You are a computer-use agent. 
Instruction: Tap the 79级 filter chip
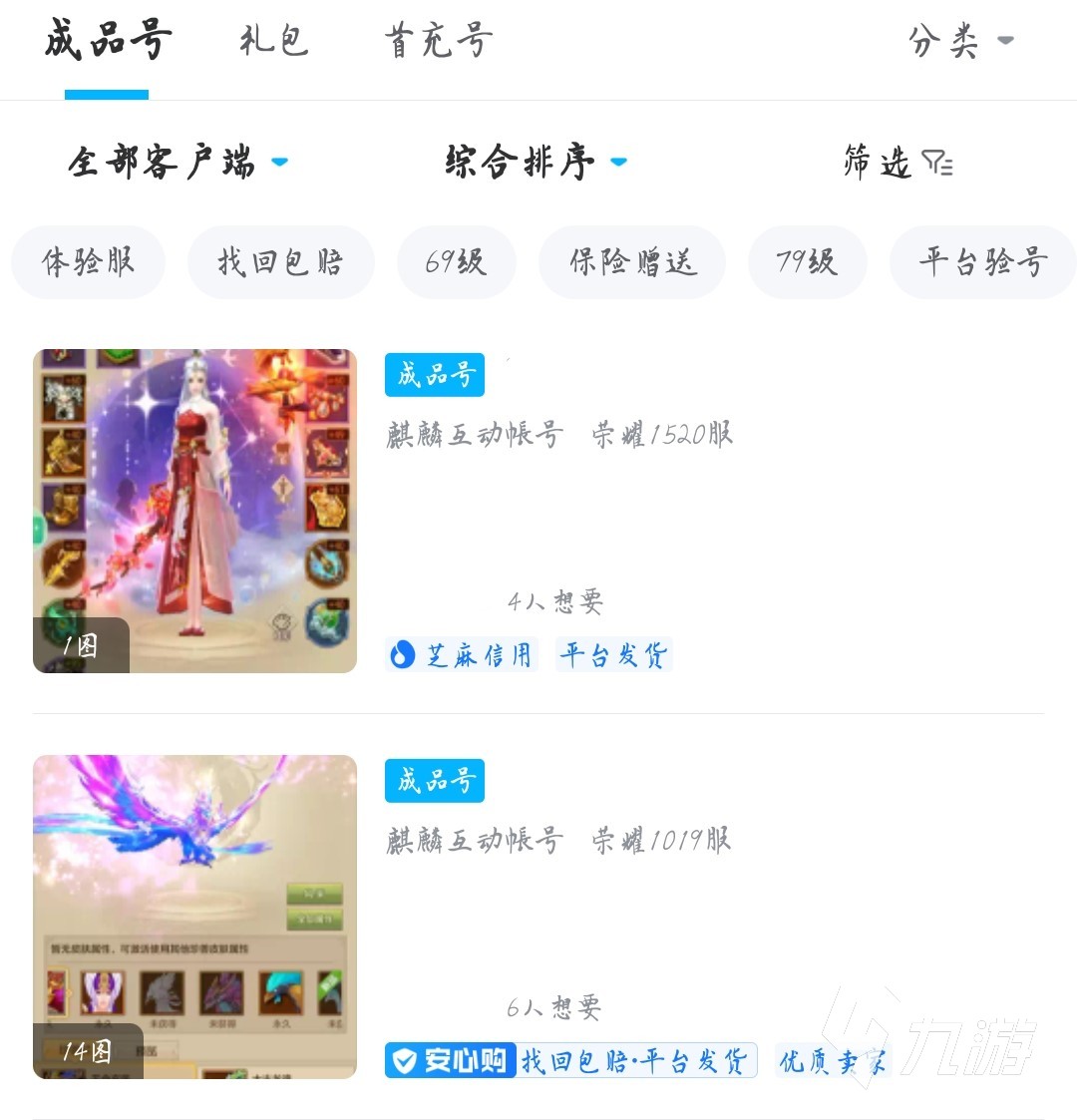point(807,262)
